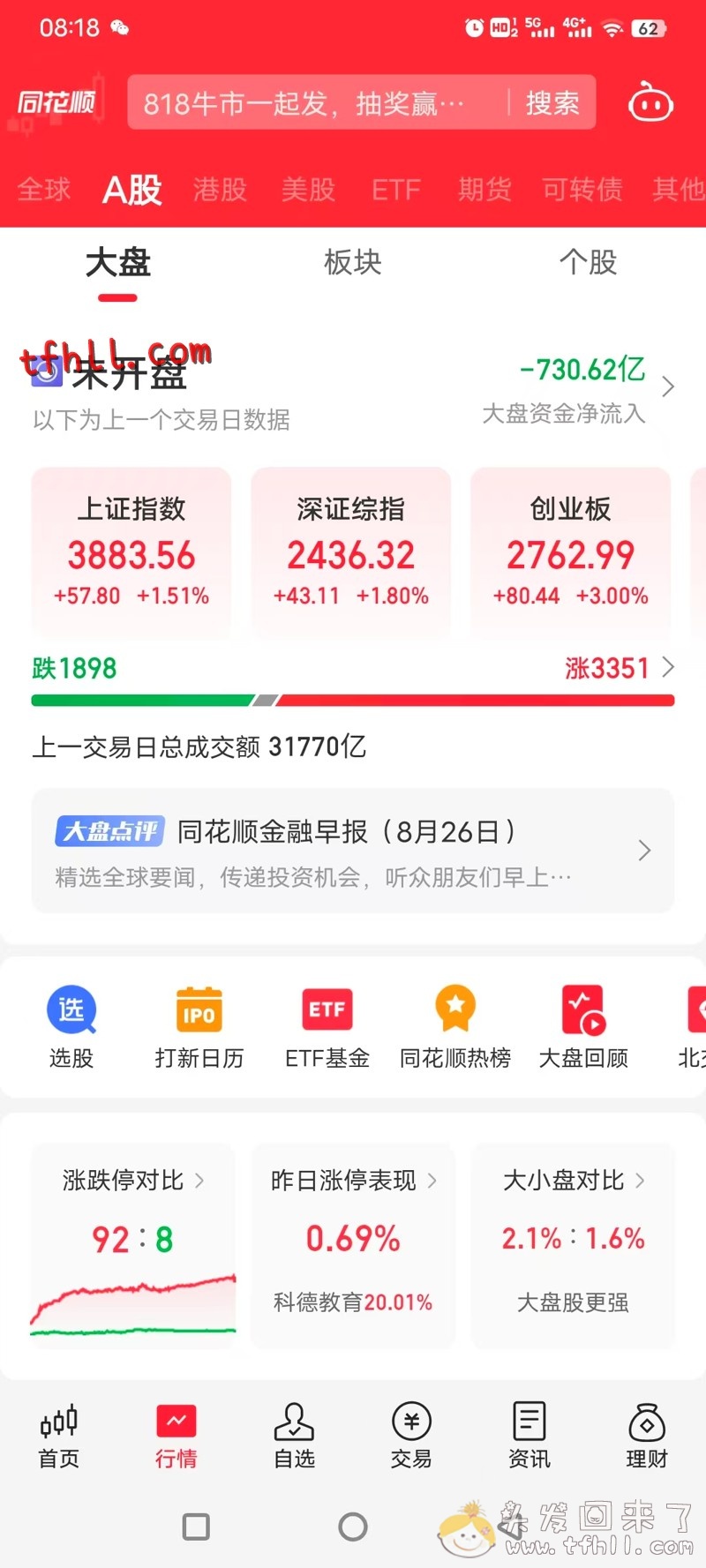Switch to the 个股 tab
This screenshot has width=706, height=1568.
(x=588, y=262)
